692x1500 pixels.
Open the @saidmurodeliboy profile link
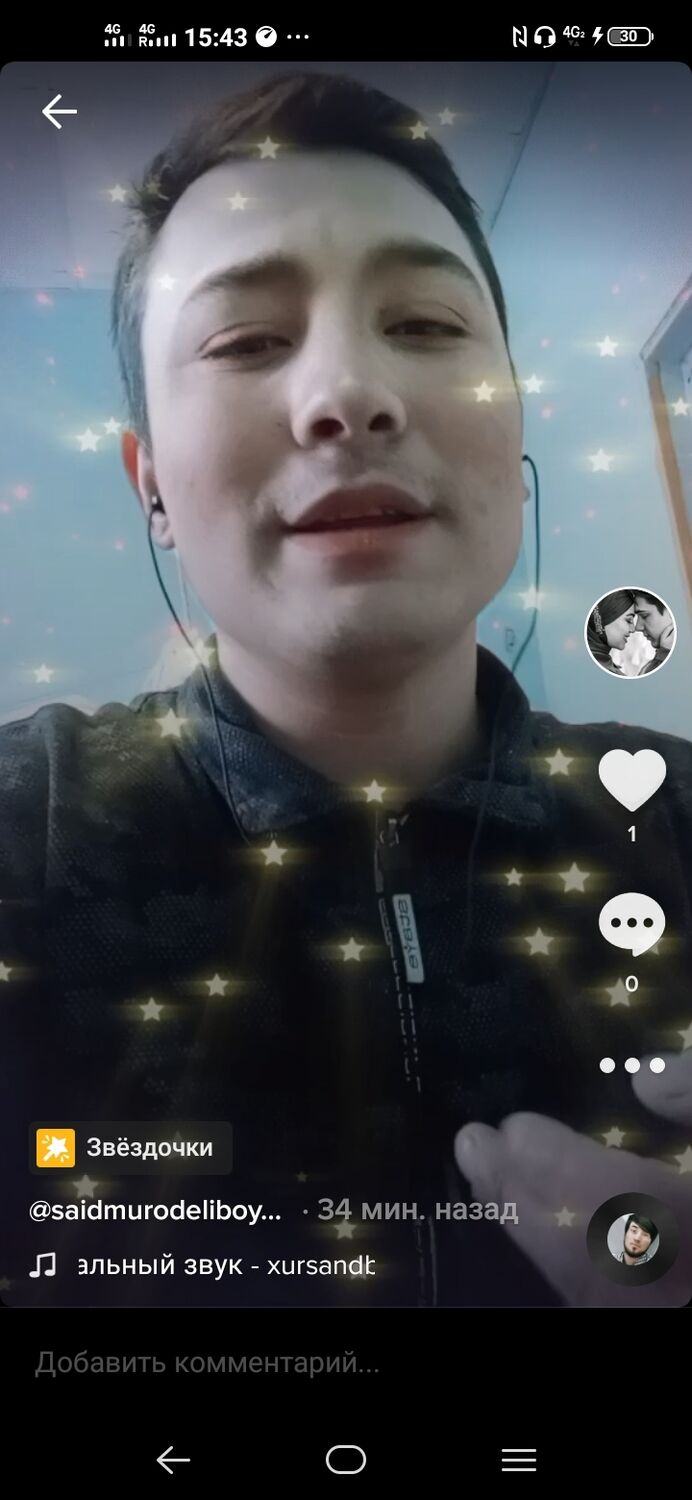point(155,1211)
